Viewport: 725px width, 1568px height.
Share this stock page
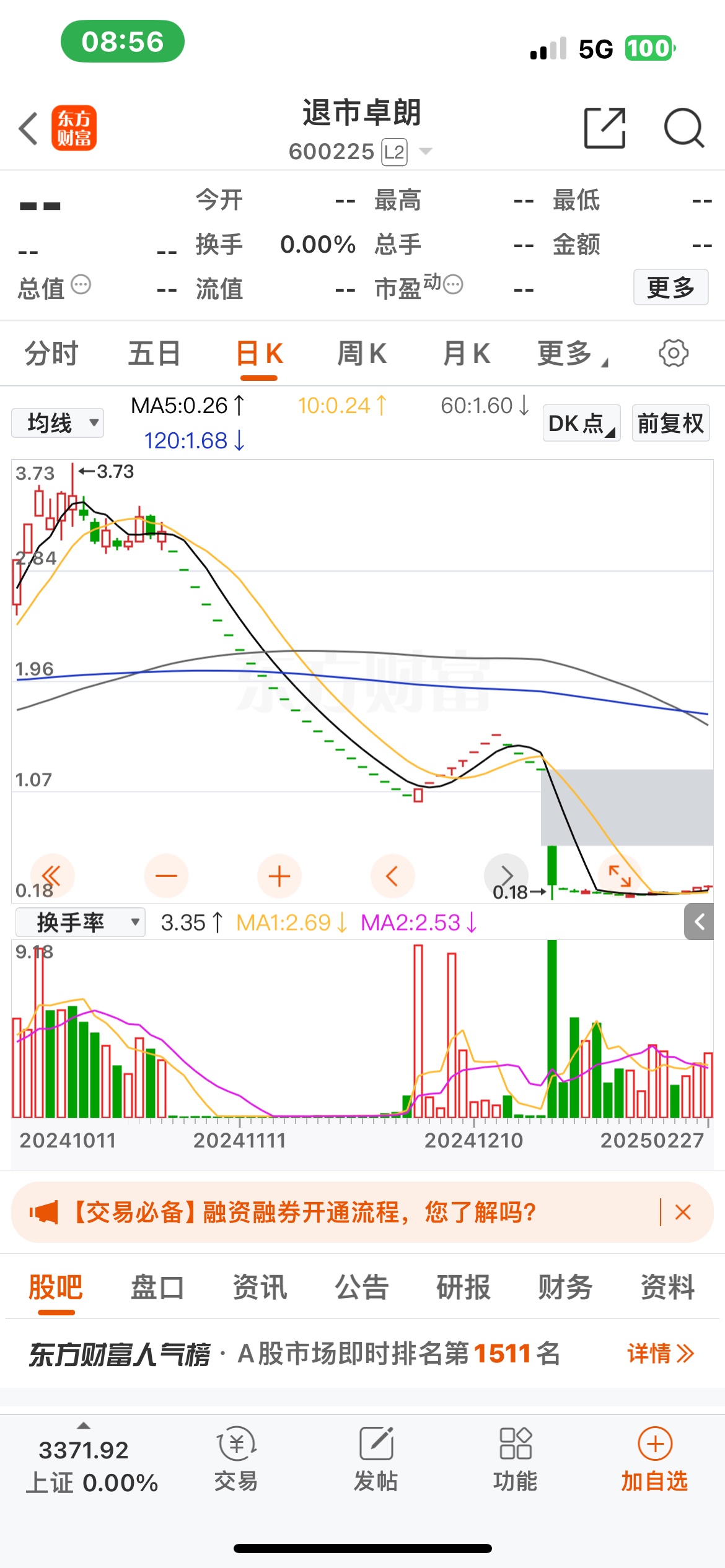click(605, 128)
